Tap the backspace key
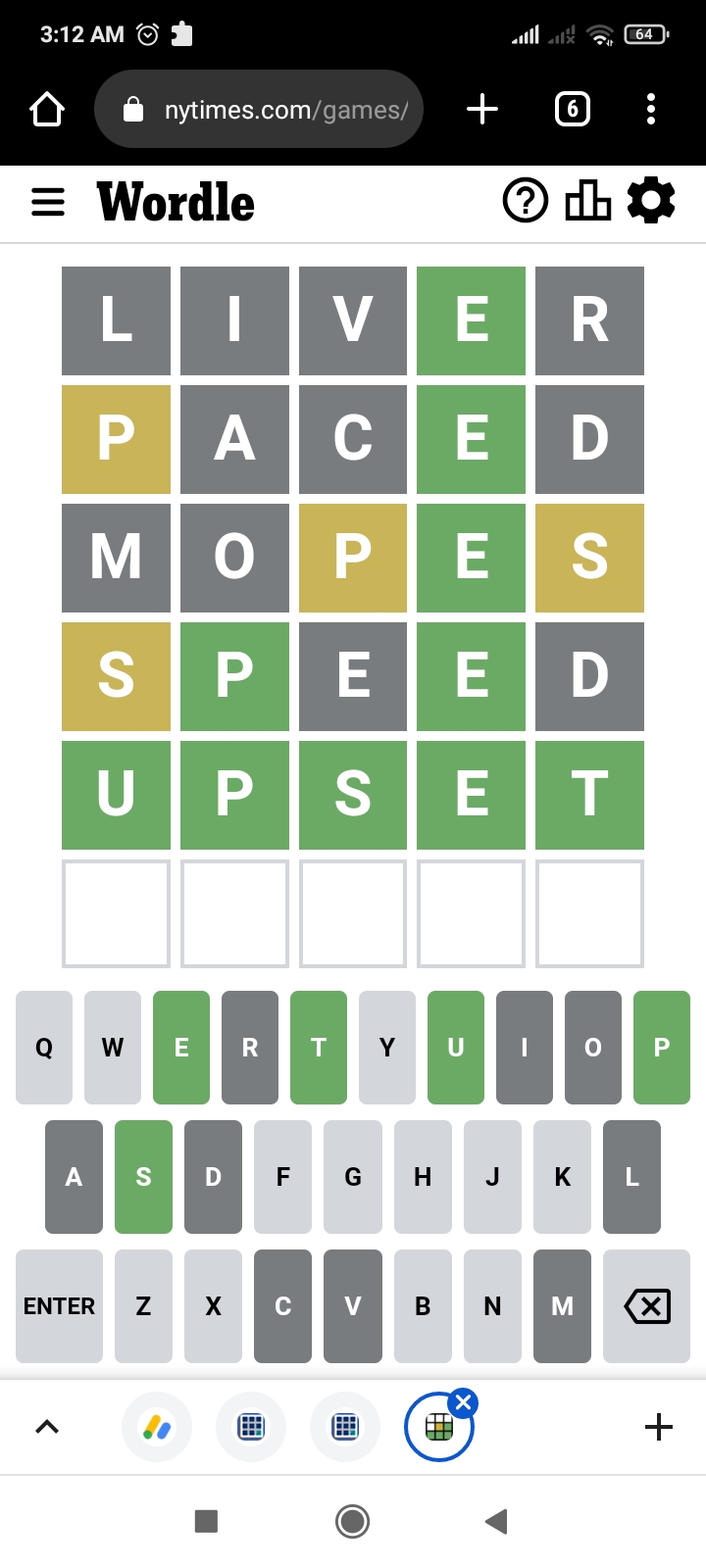706x1568 pixels. pyautogui.click(x=647, y=1306)
